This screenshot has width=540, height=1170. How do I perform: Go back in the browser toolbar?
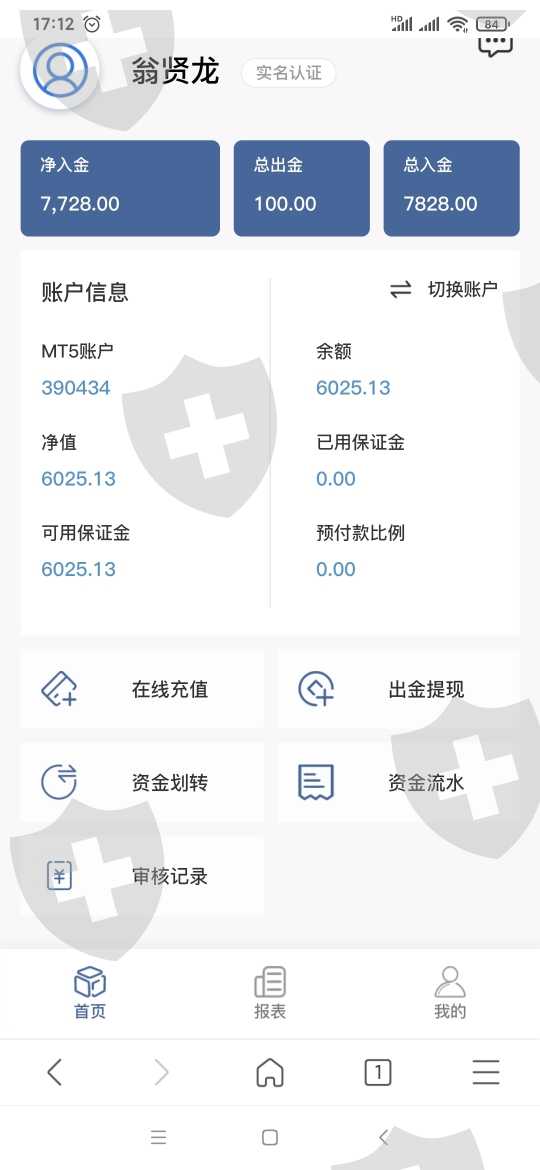coord(54,1073)
